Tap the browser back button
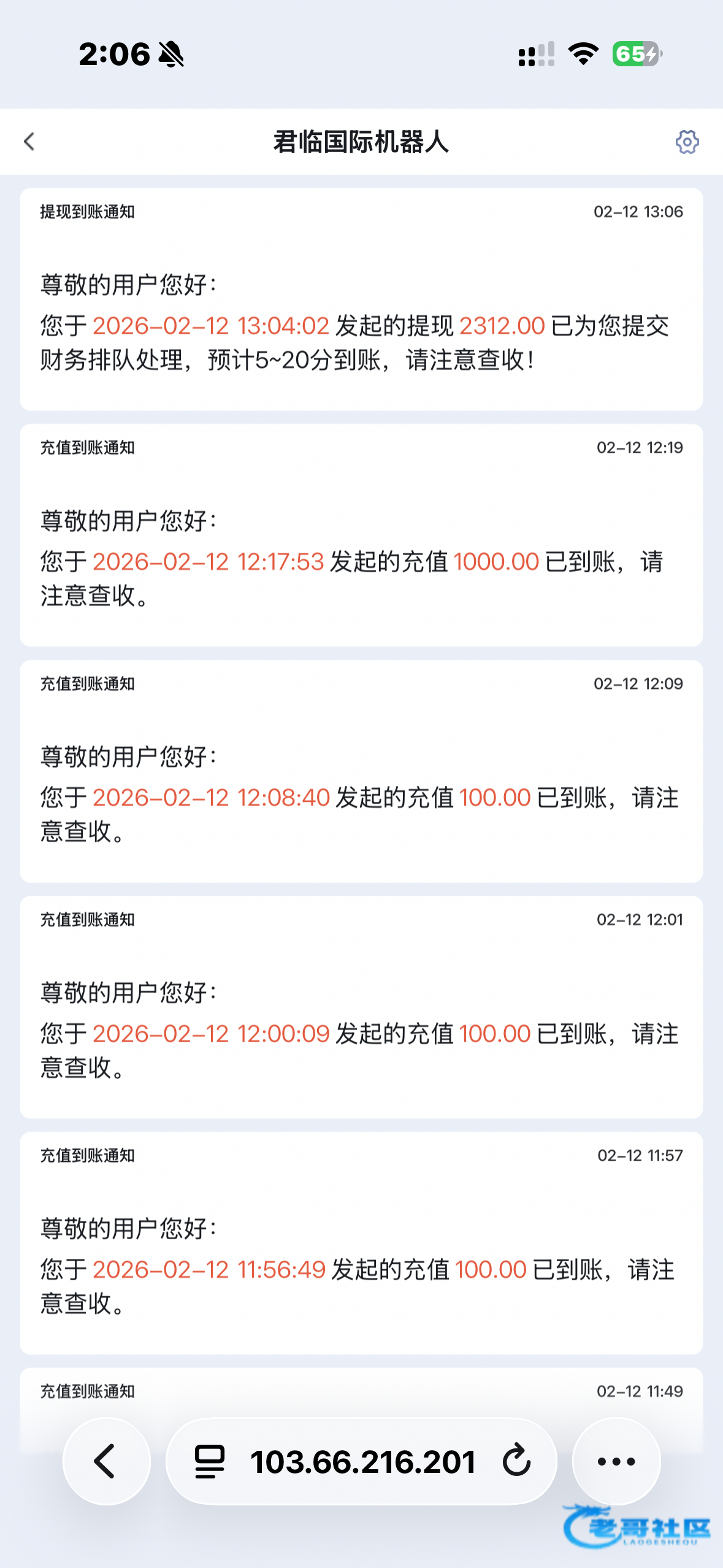The image size is (723, 1568). tap(106, 1461)
